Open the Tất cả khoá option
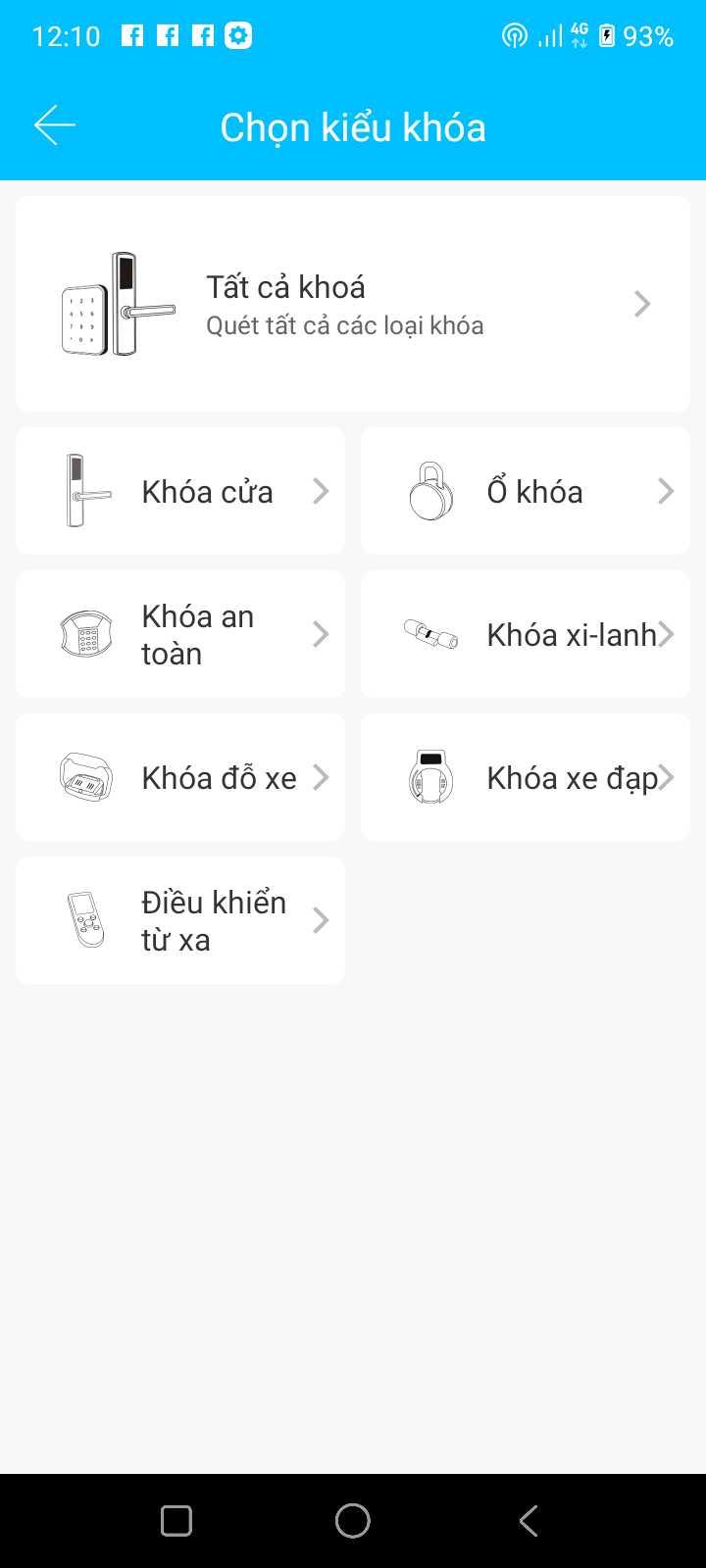This screenshot has width=706, height=1568. (353, 304)
